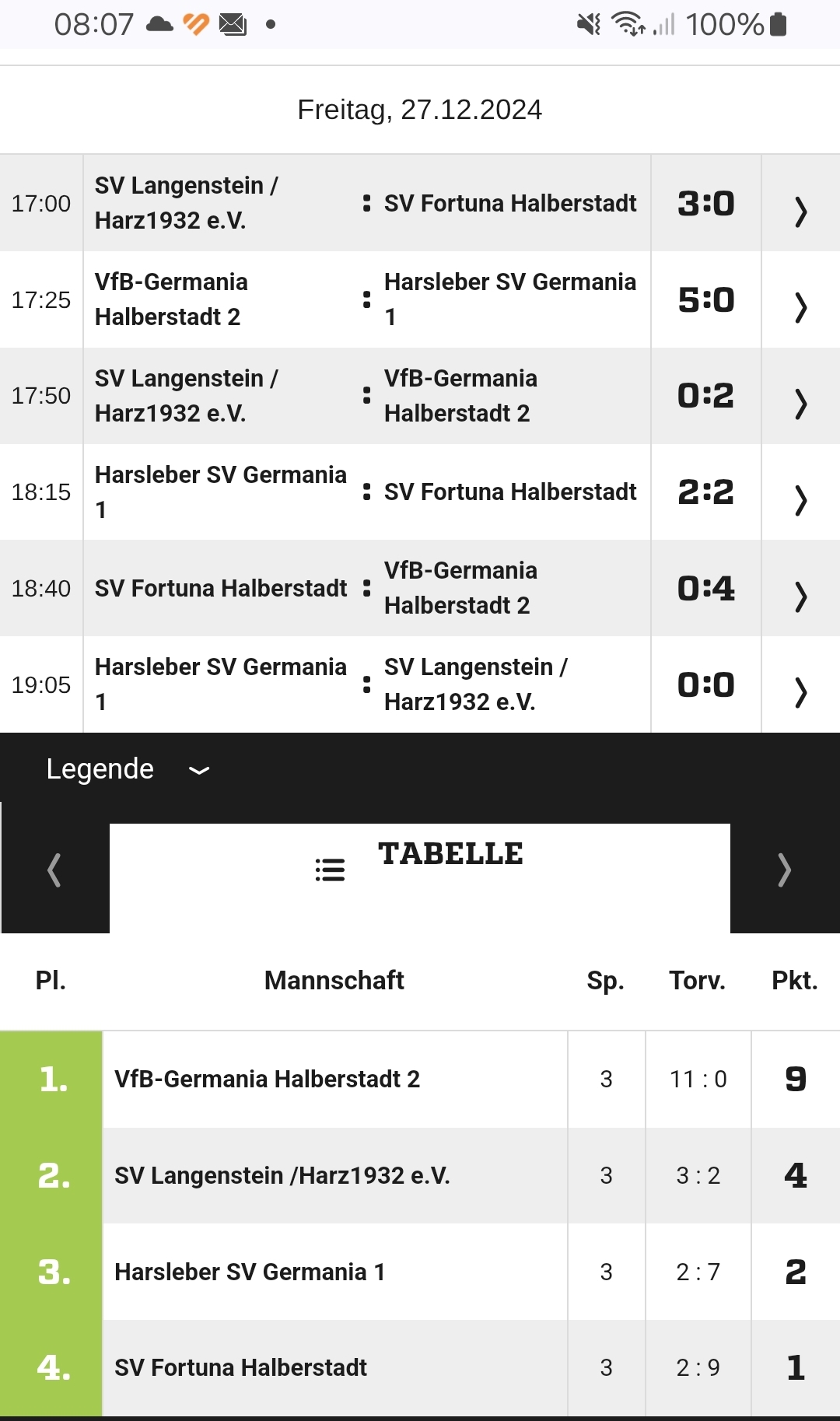The width and height of the screenshot is (840, 1421).
Task: Show the 18:40 match ending 0:4
Action: [x=420, y=588]
